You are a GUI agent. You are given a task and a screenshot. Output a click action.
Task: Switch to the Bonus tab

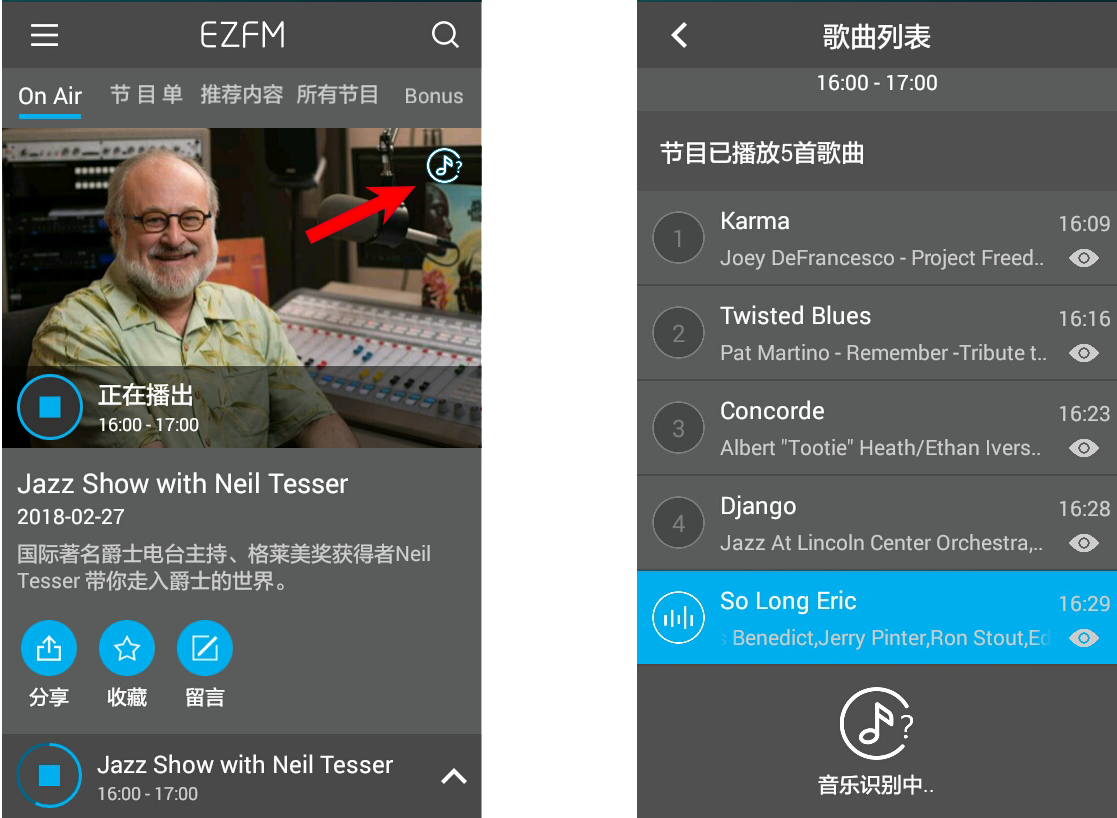tap(433, 96)
